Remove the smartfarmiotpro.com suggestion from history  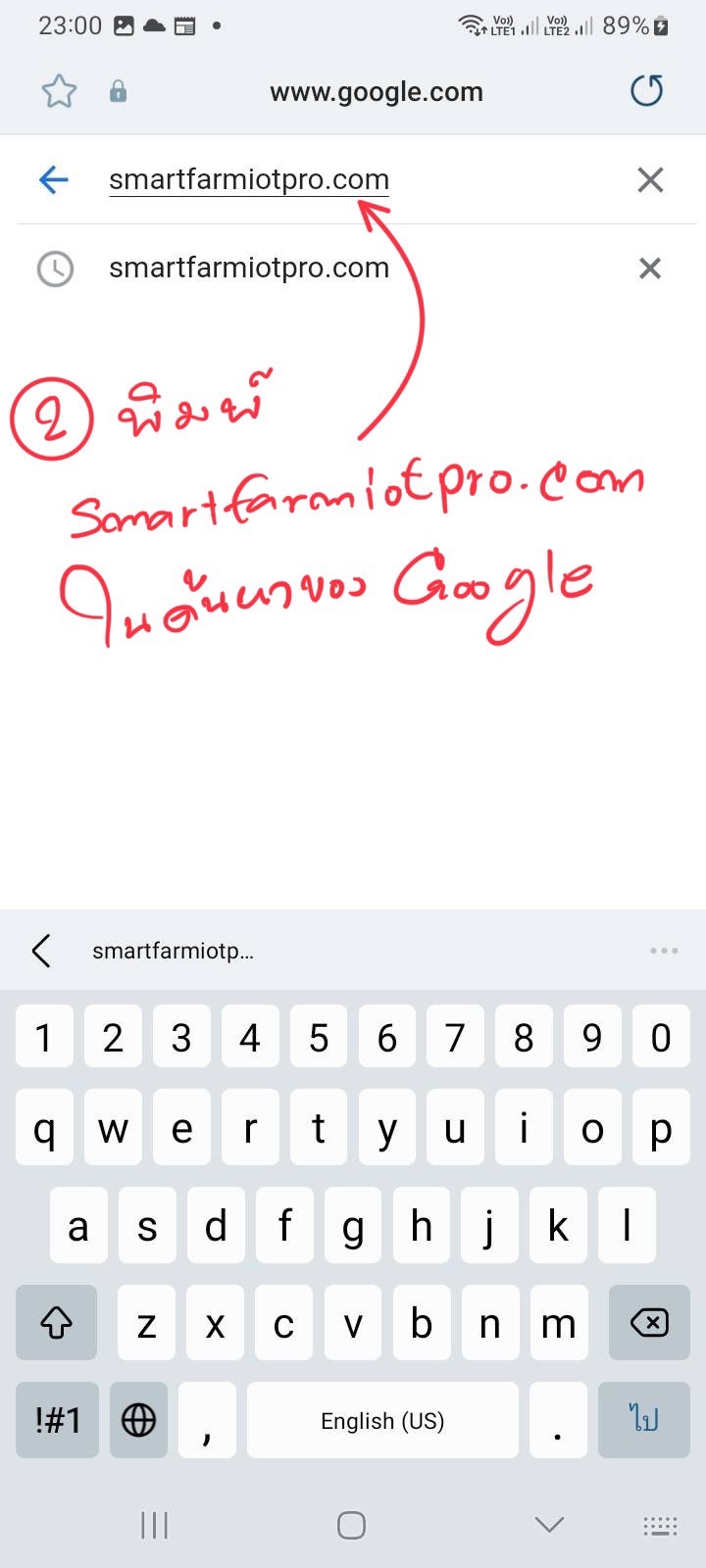650,268
